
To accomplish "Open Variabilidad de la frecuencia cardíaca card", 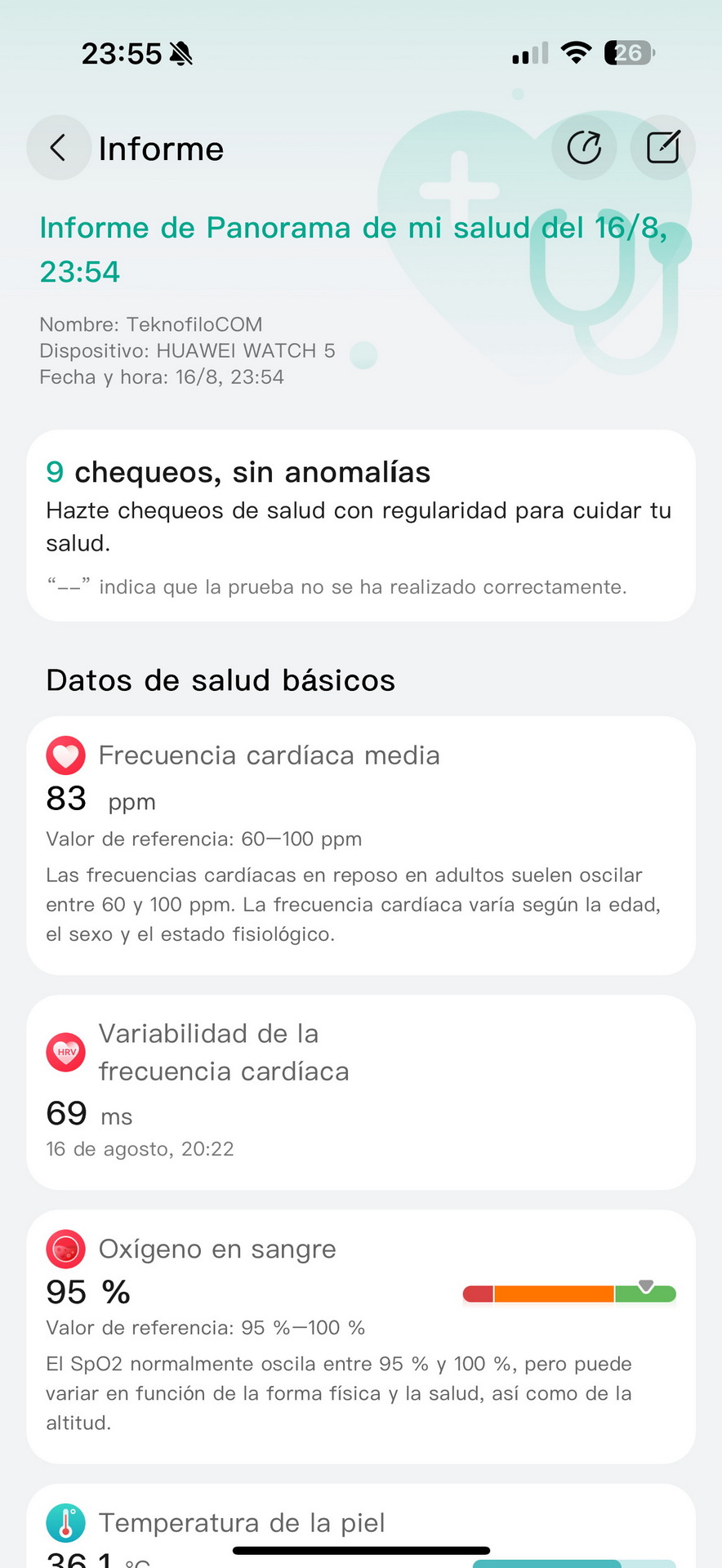I will pyautogui.click(x=361, y=1092).
